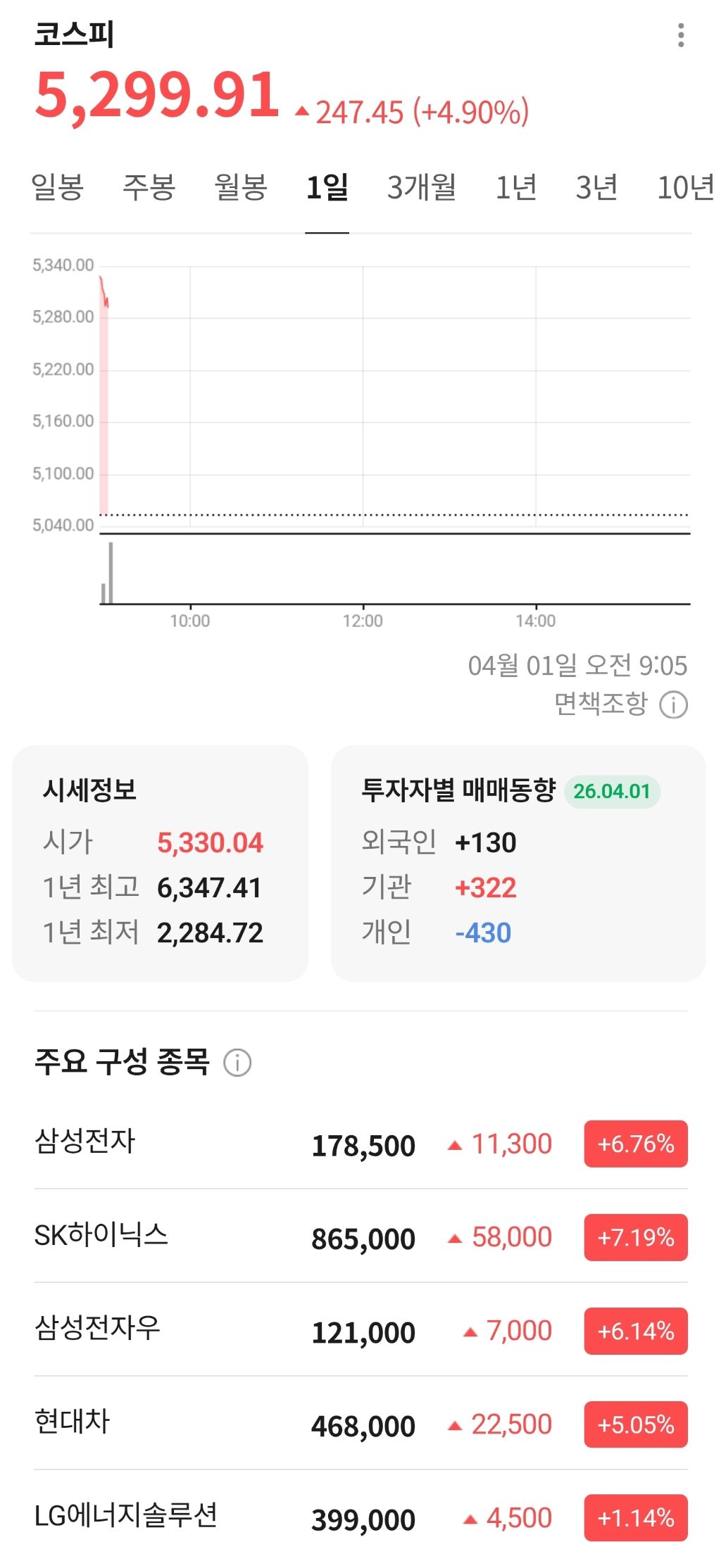Open the three-dot overflow menu
This screenshot has height=1568, width=721.
[x=680, y=35]
